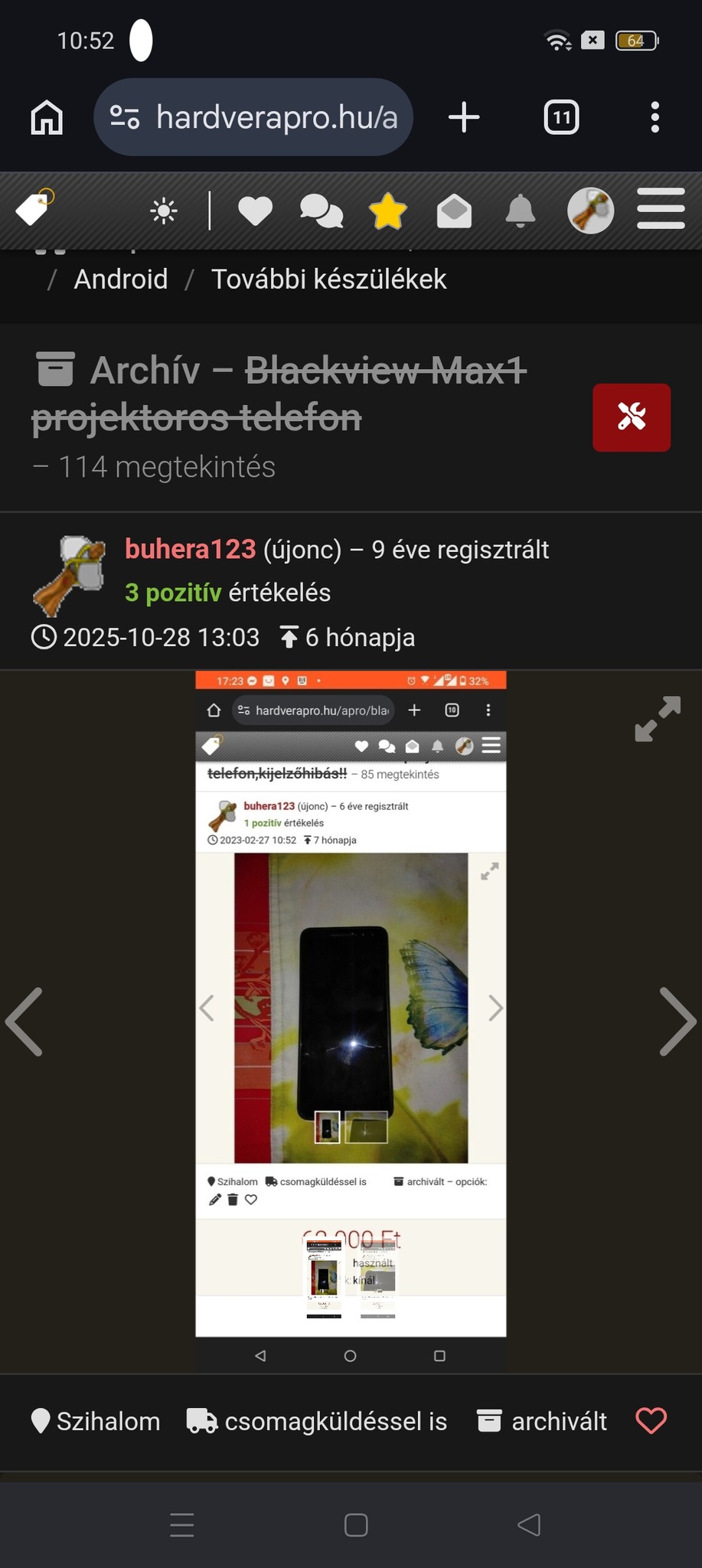702x1568 pixels.
Task: Open the forum chat bubbles
Action: (321, 211)
